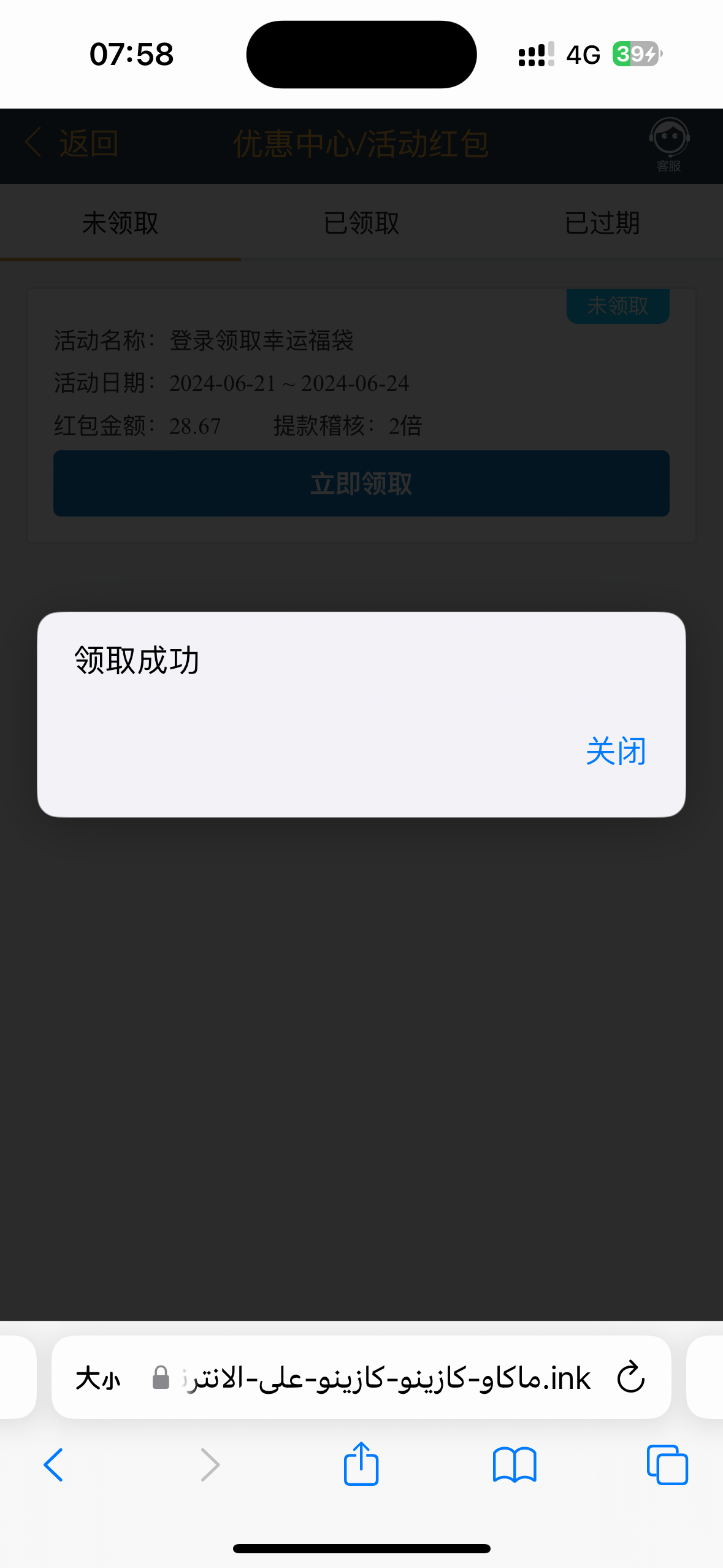Select the 未领取 tab

[x=120, y=223]
